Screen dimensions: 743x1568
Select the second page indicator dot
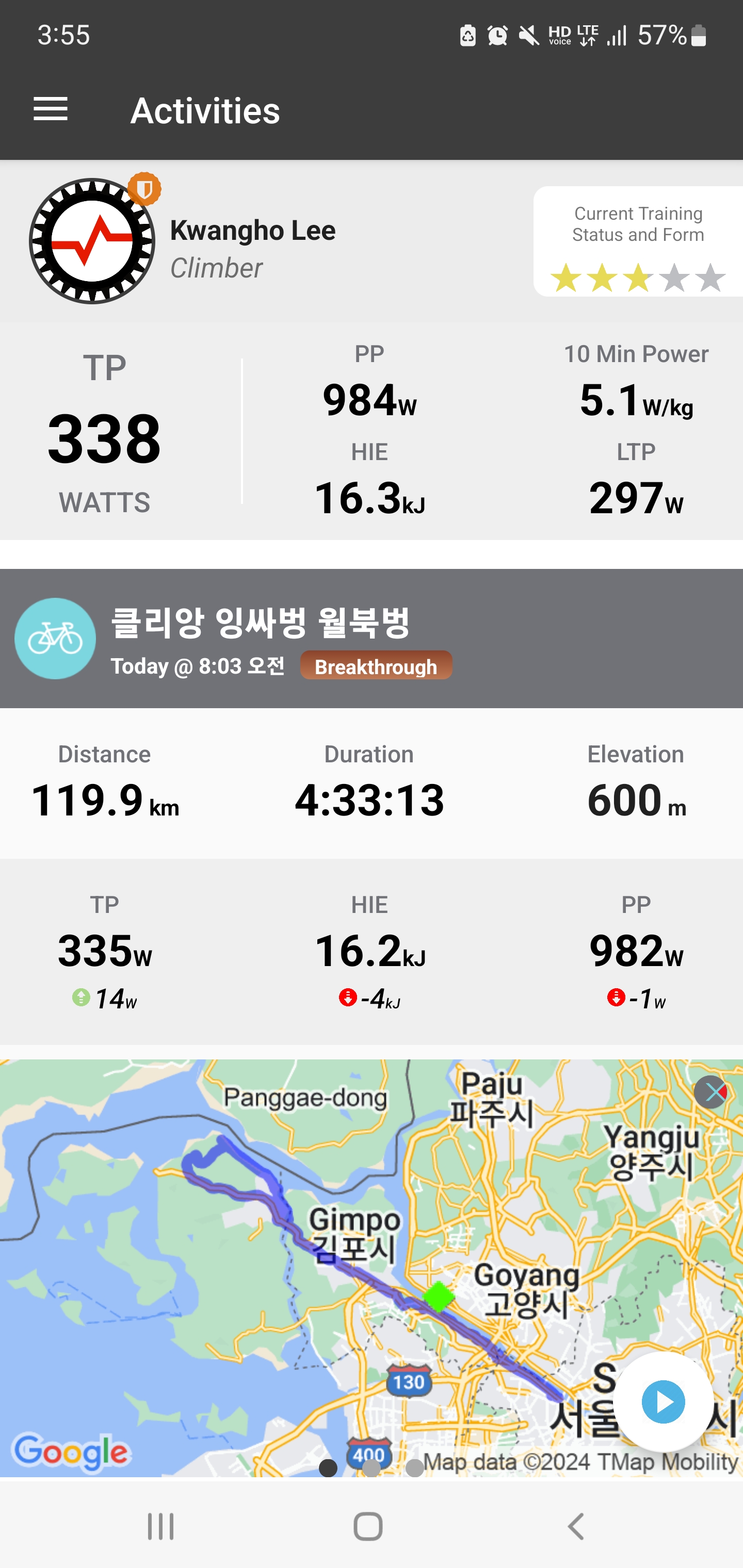click(372, 1467)
